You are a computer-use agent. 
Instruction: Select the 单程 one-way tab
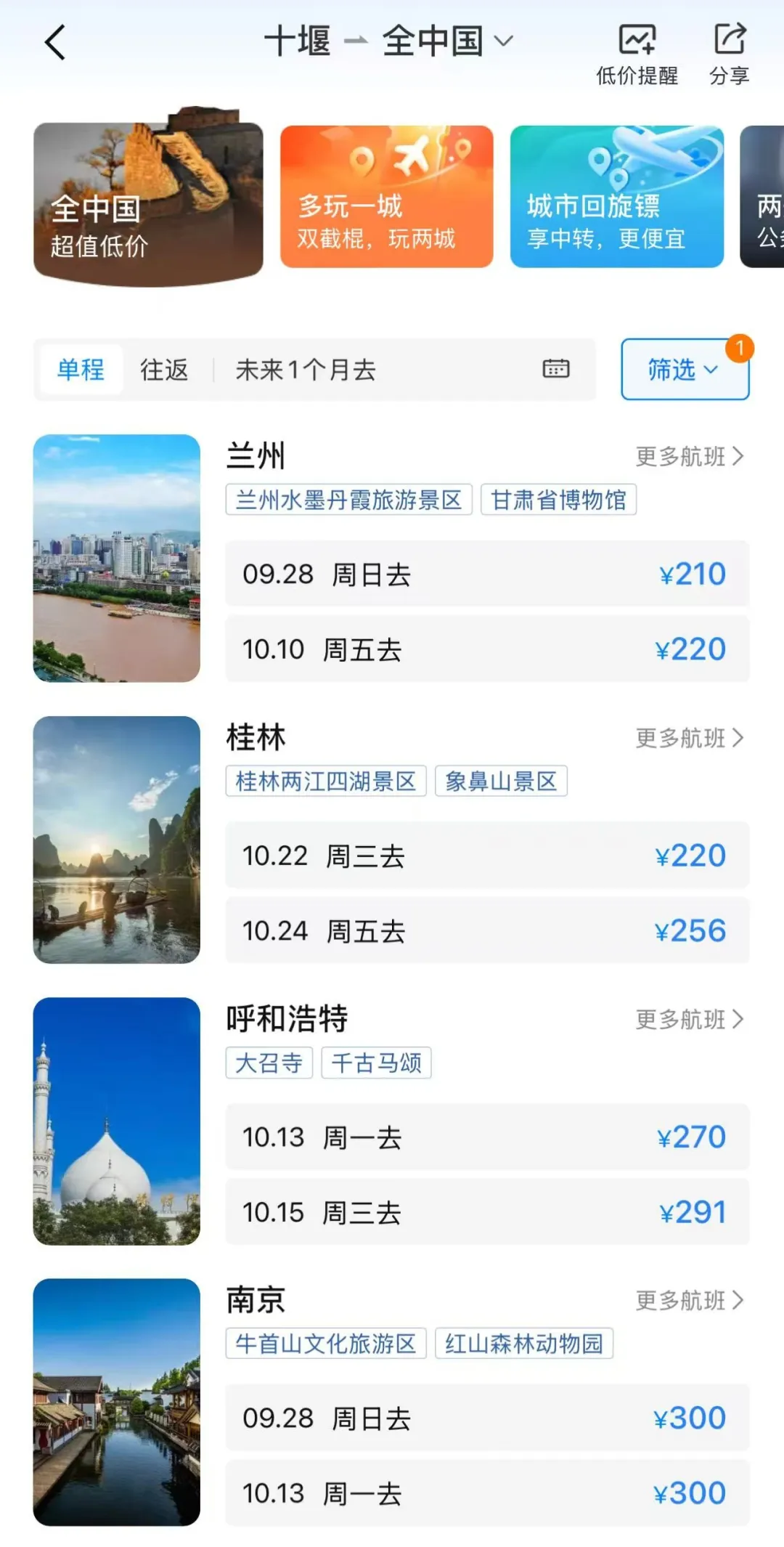81,370
